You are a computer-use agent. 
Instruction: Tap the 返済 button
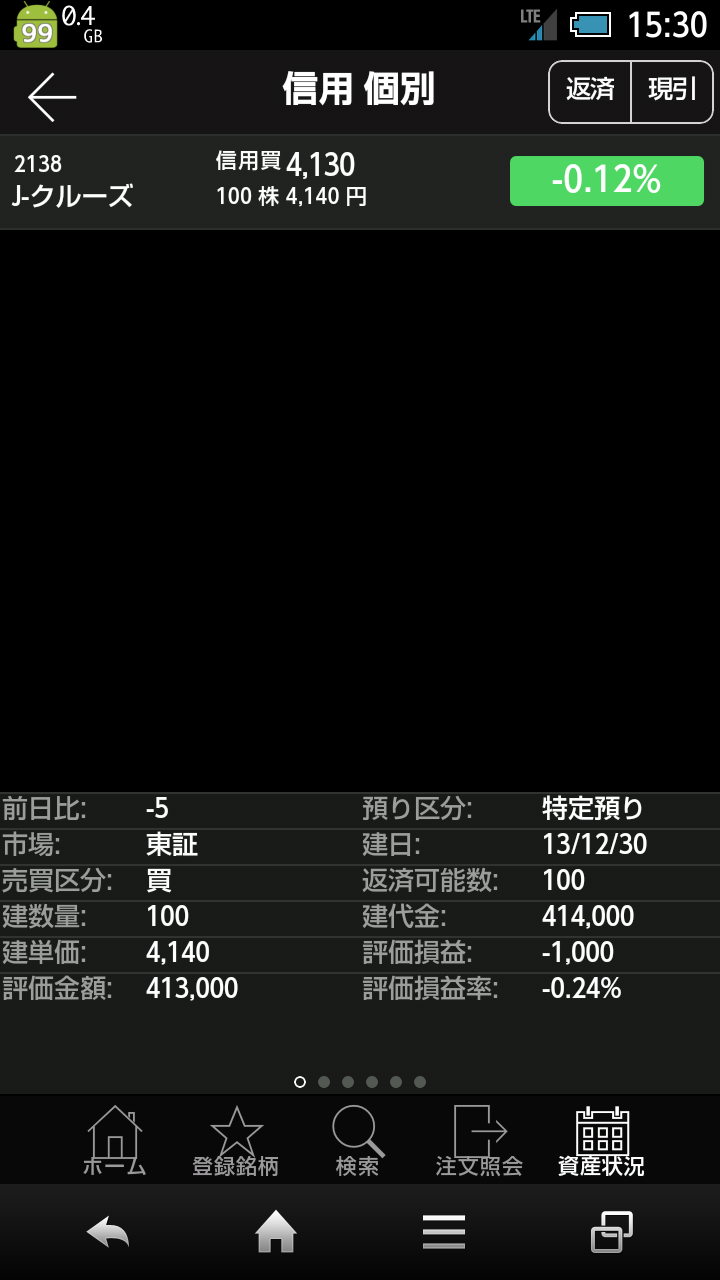[590, 90]
